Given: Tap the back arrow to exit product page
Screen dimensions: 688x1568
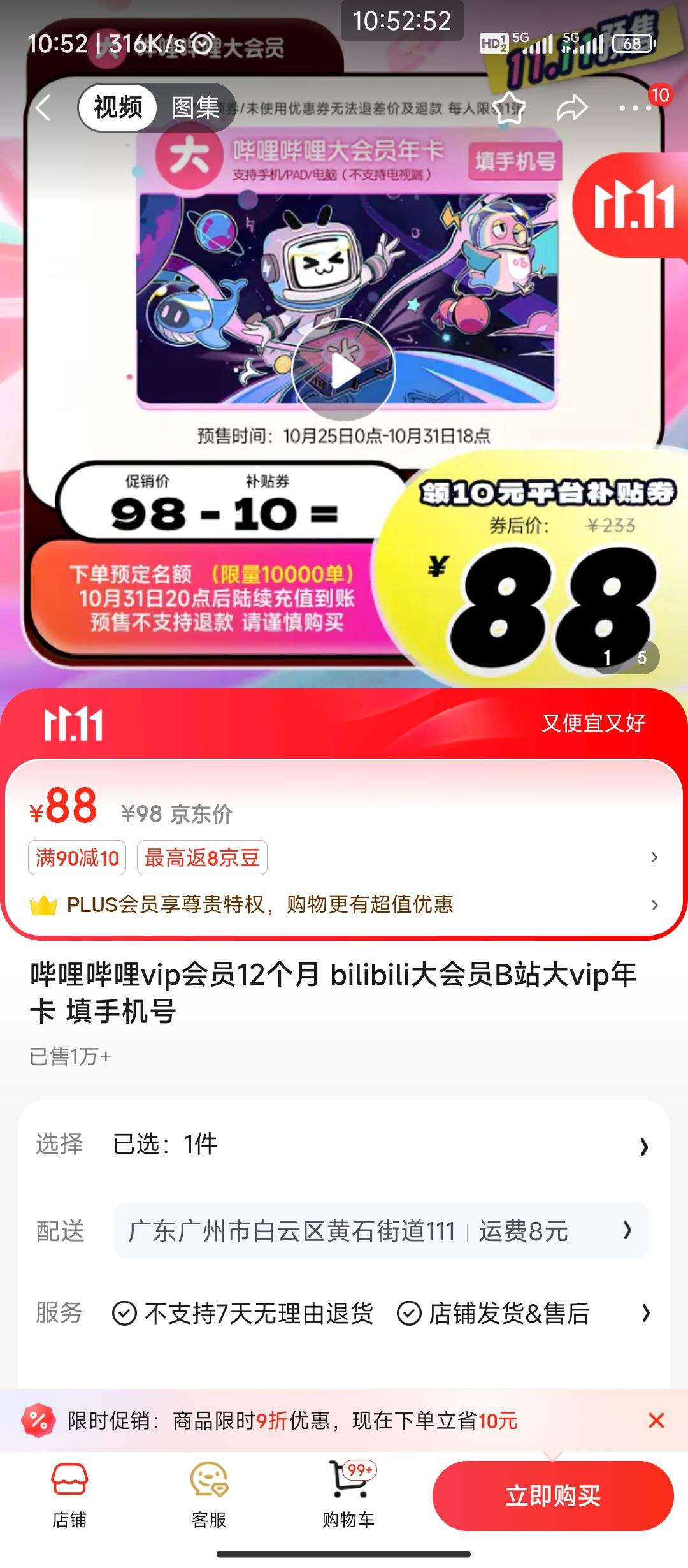Looking at the screenshot, I should pyautogui.click(x=42, y=107).
